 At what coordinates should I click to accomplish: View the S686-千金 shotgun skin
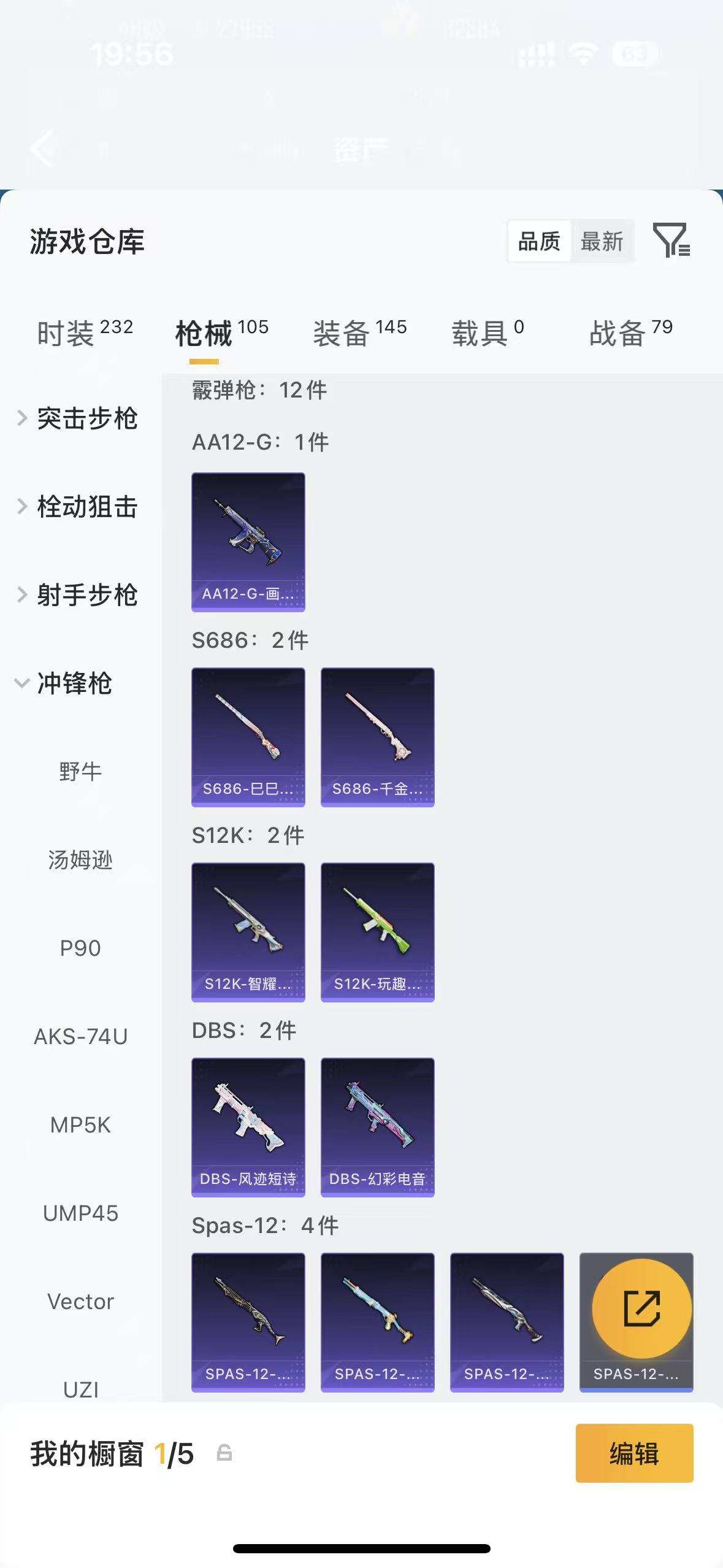coord(377,735)
